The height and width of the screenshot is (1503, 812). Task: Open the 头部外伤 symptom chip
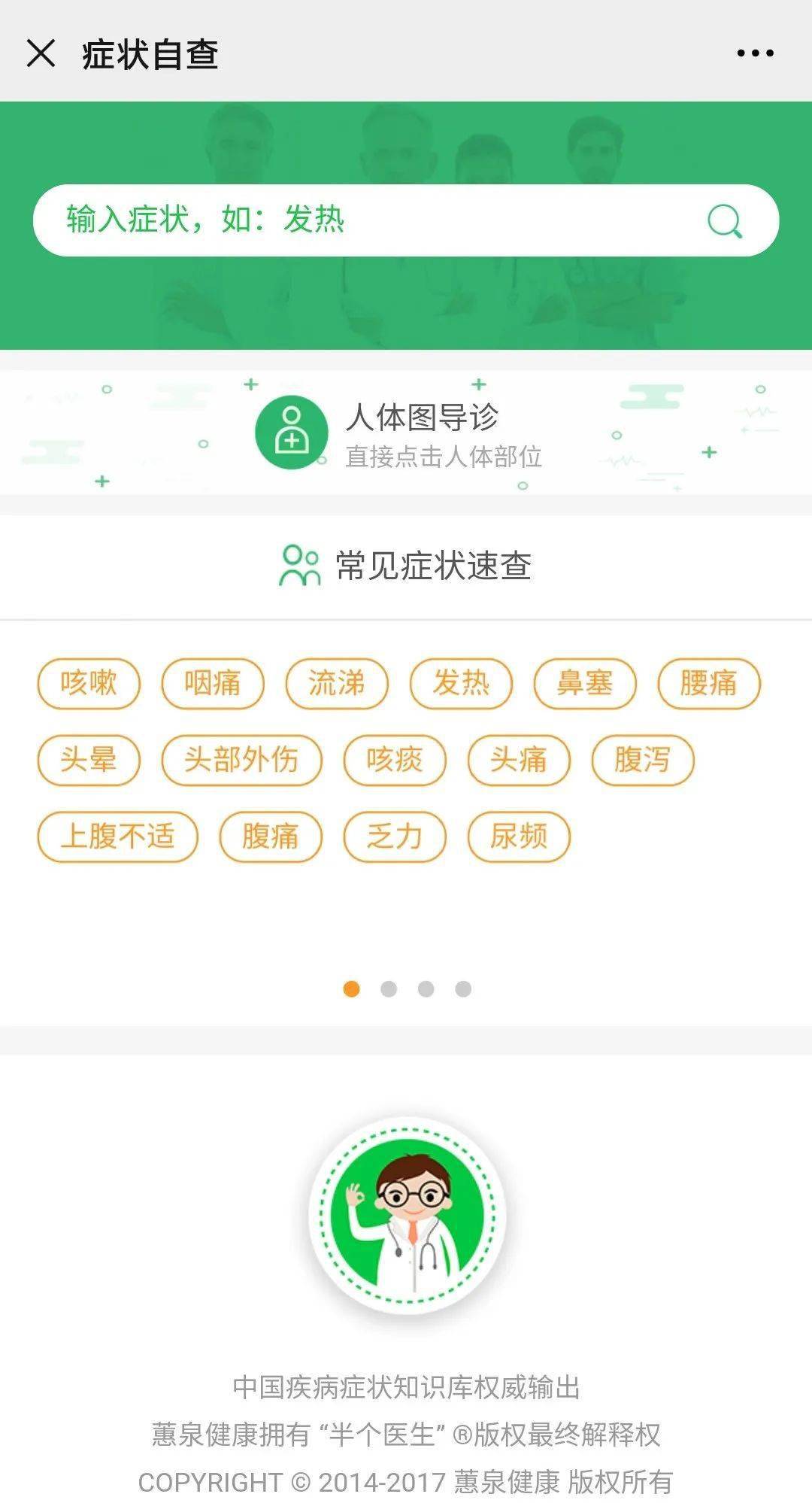point(241,760)
